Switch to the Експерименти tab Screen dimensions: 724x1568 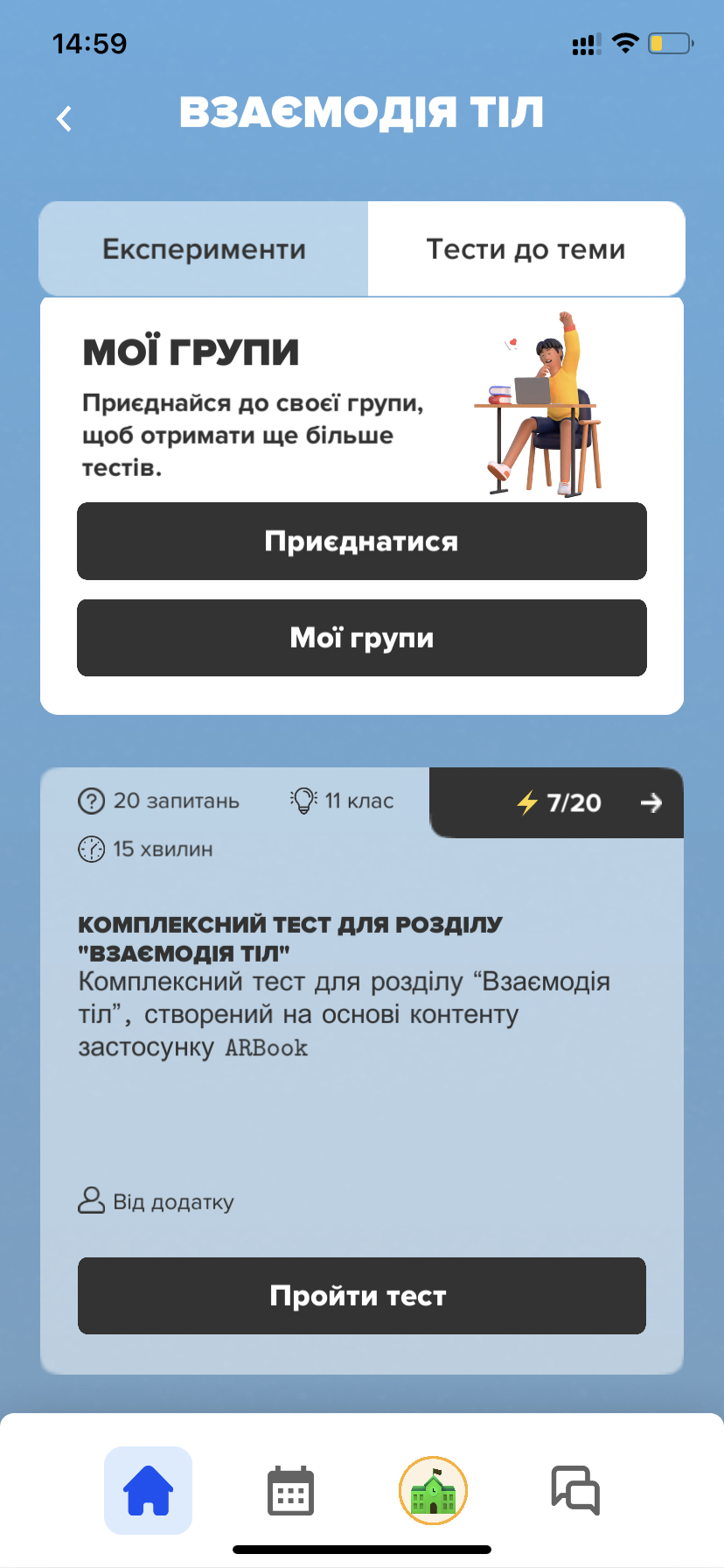(x=204, y=249)
